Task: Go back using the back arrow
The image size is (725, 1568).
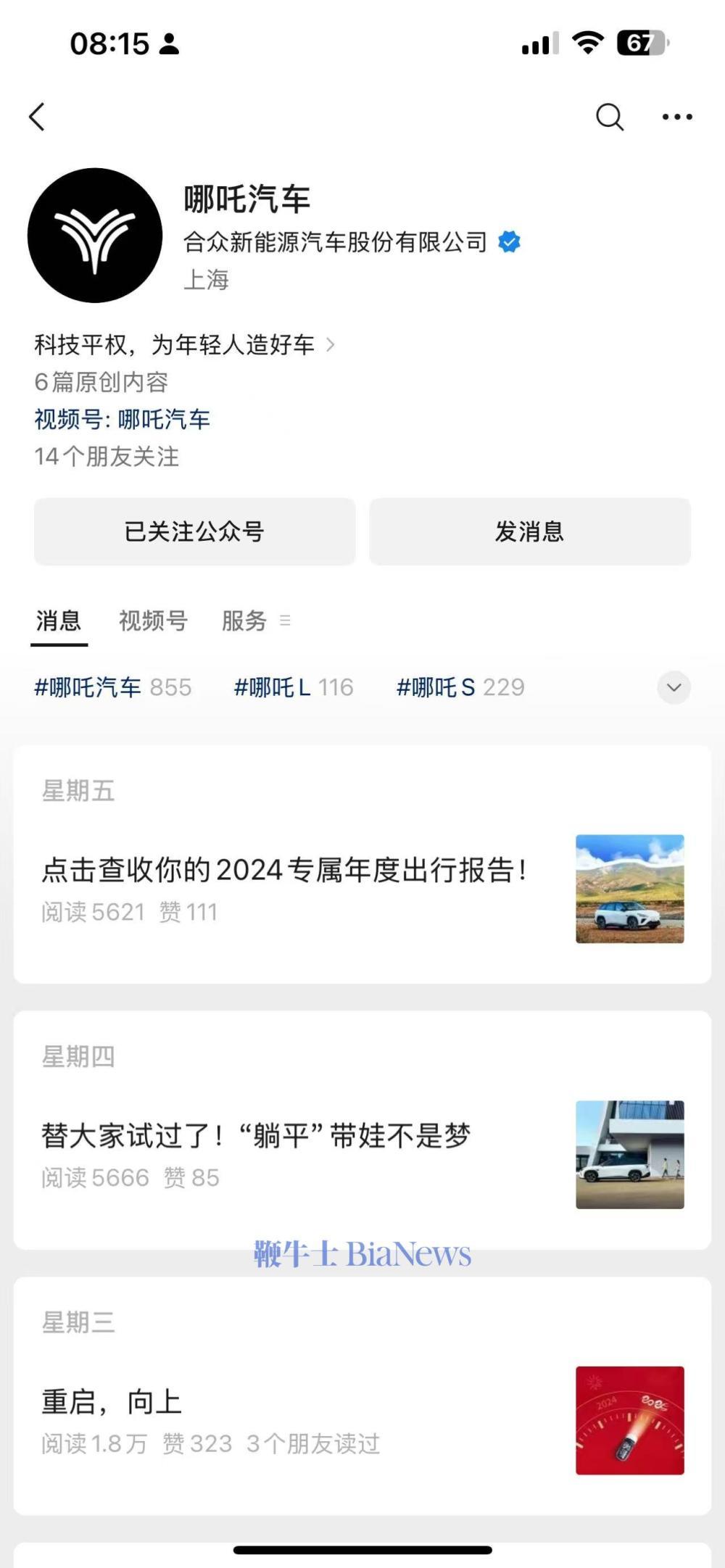Action: point(37,117)
